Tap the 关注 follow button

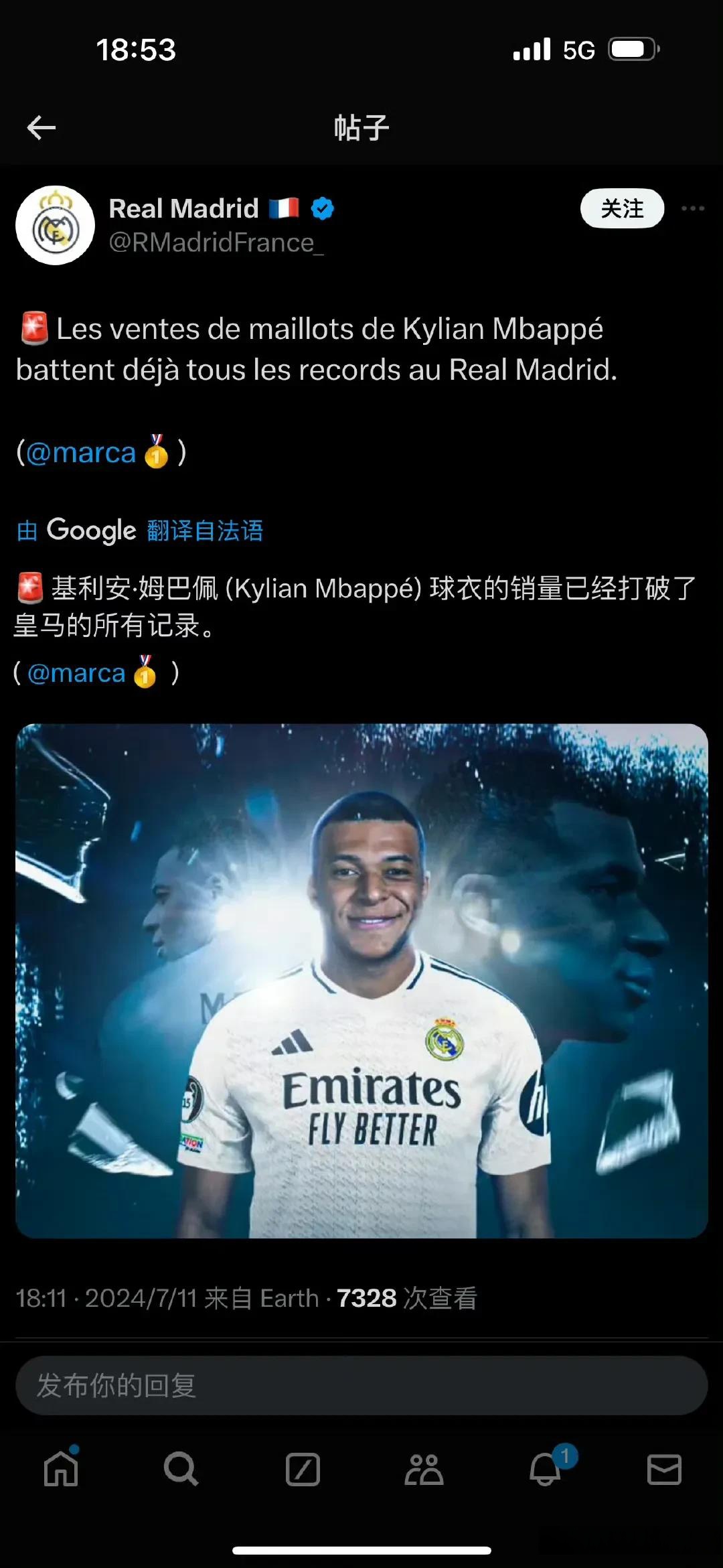pyautogui.click(x=621, y=208)
